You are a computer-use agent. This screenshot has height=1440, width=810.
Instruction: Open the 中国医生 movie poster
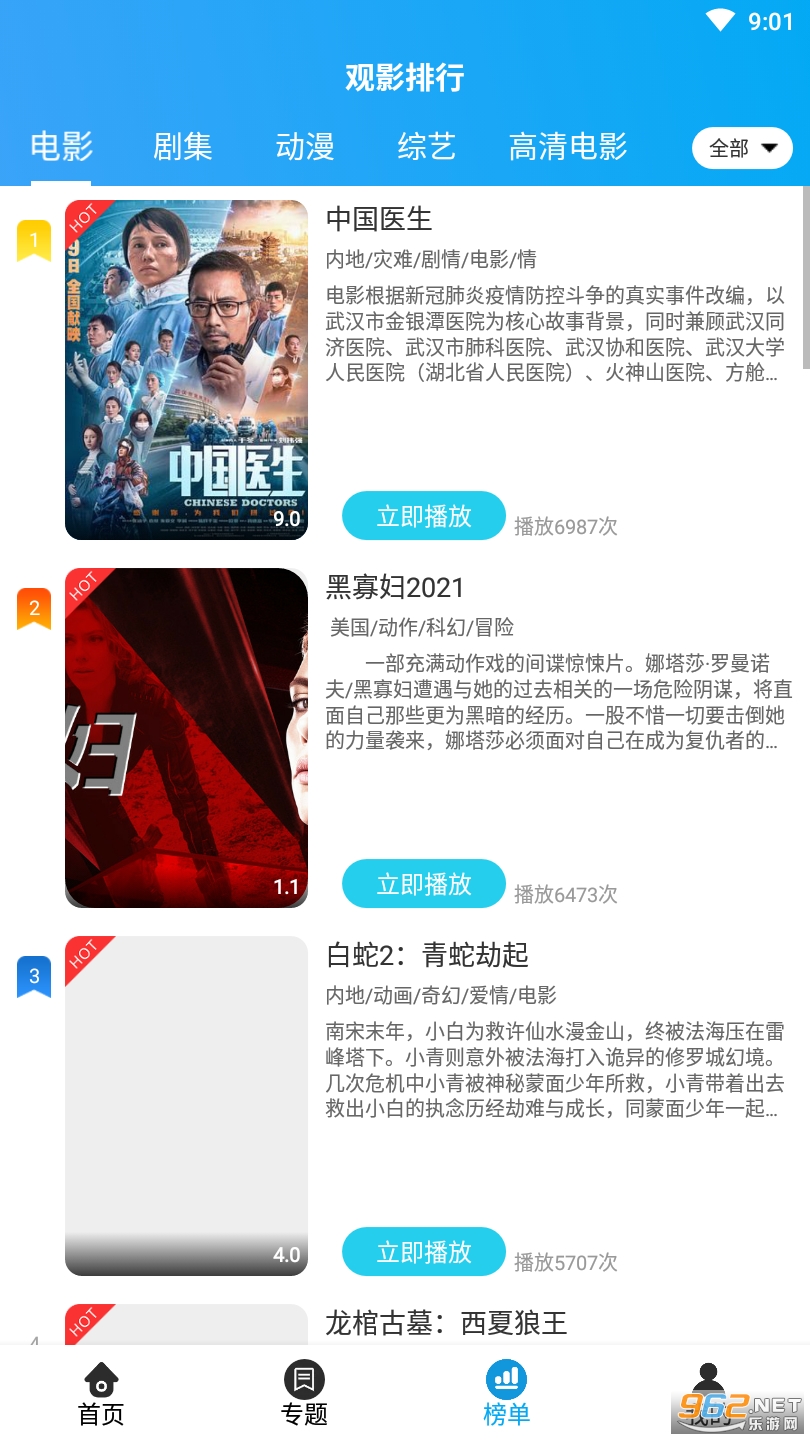pyautogui.click(x=186, y=370)
